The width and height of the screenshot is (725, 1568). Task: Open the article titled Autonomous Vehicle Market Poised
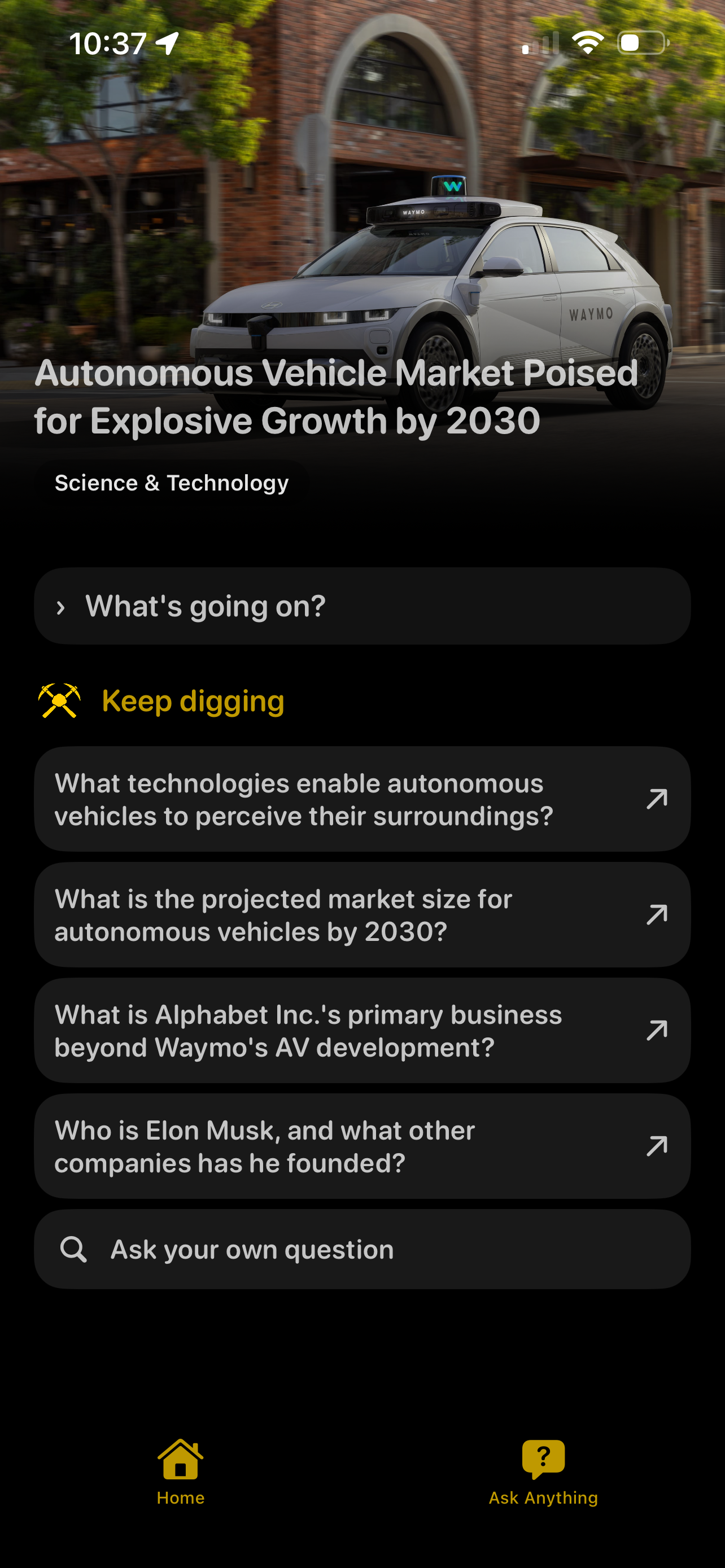click(334, 393)
